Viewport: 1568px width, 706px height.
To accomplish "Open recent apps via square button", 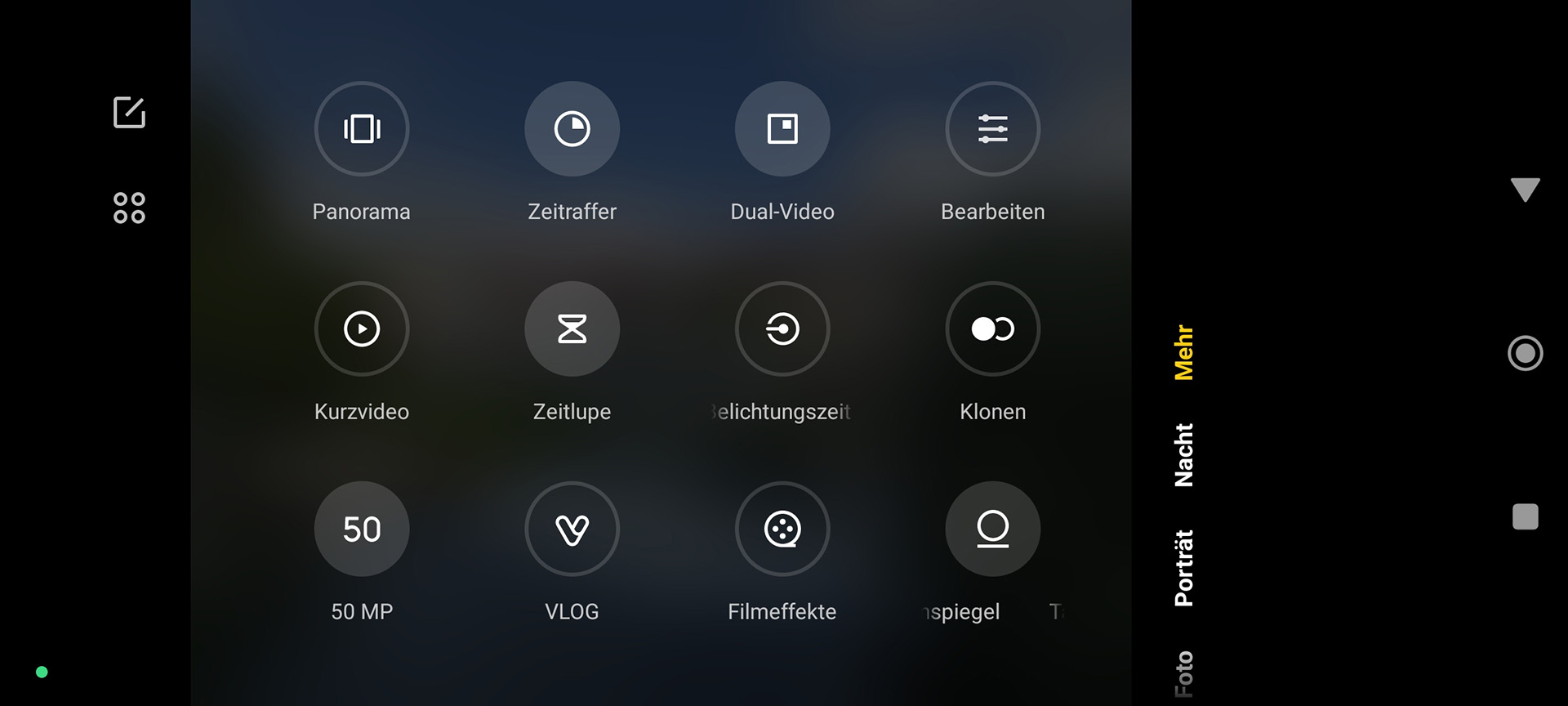I will (x=1525, y=516).
